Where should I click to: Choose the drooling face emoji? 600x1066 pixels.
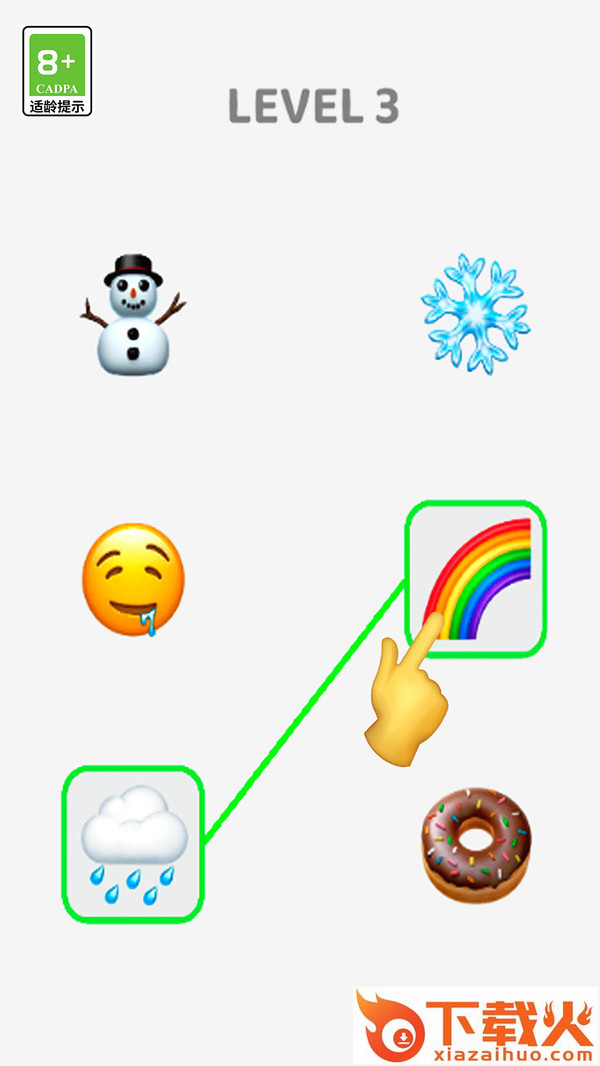click(133, 579)
